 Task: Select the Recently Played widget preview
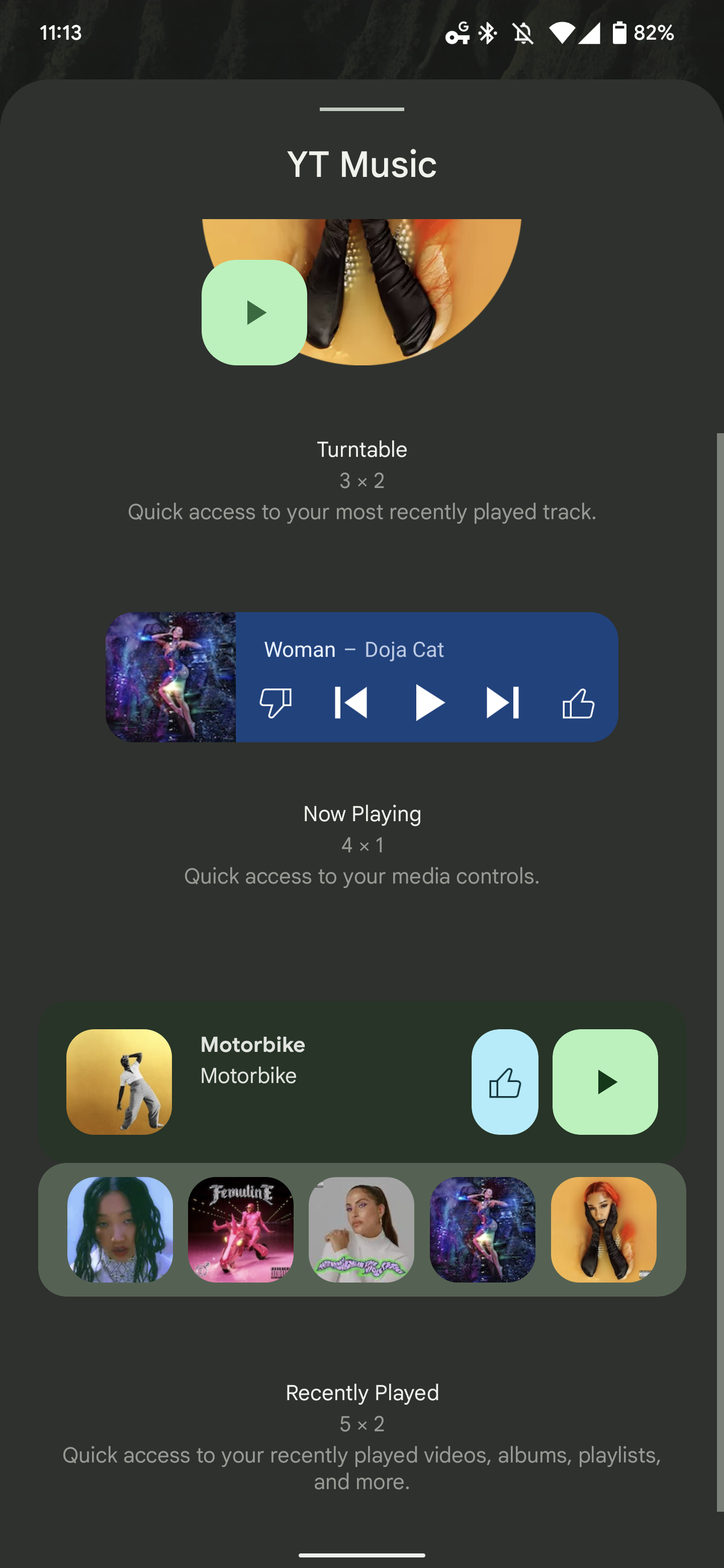click(x=361, y=1149)
